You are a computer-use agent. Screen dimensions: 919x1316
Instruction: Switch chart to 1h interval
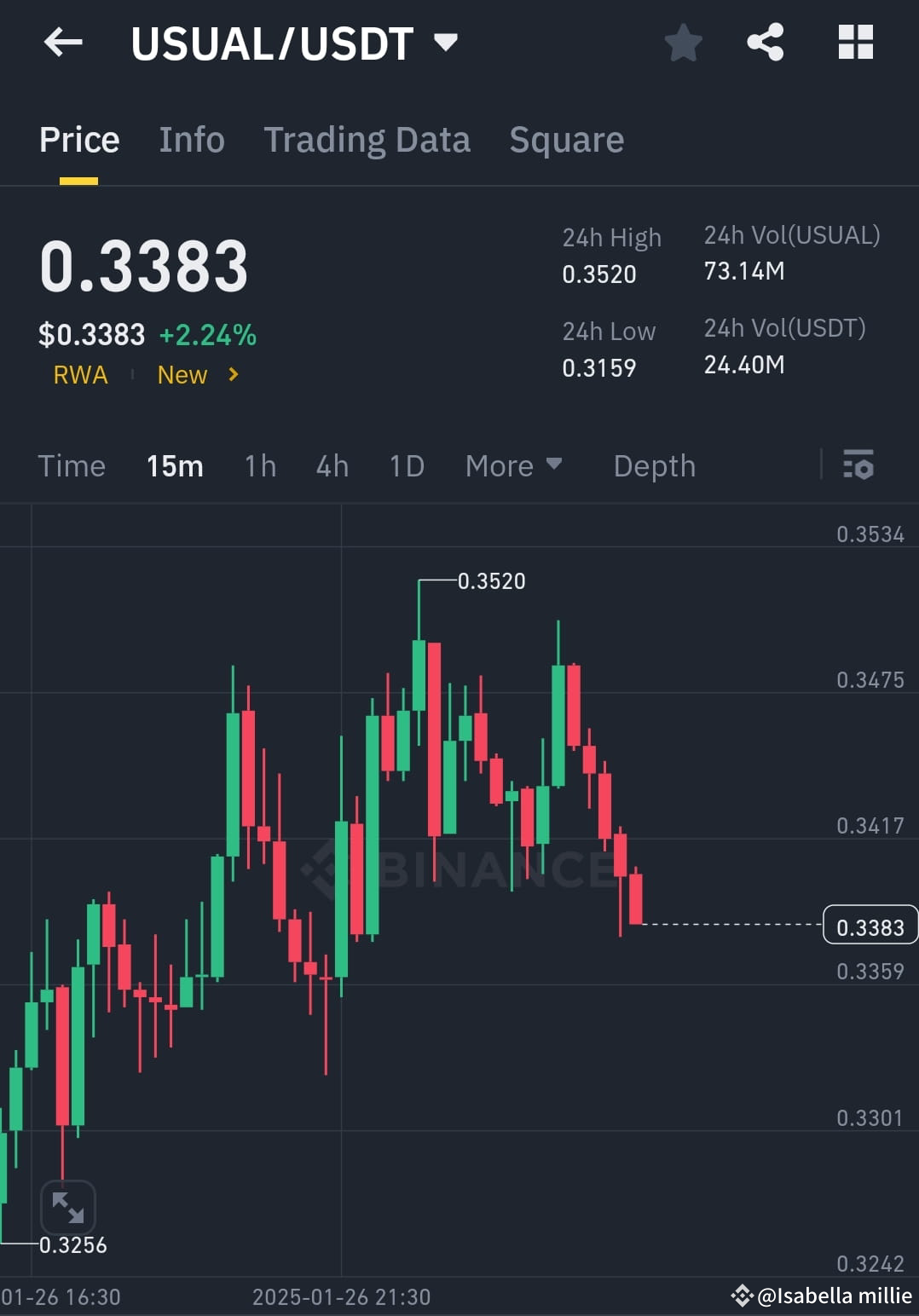[x=259, y=465]
